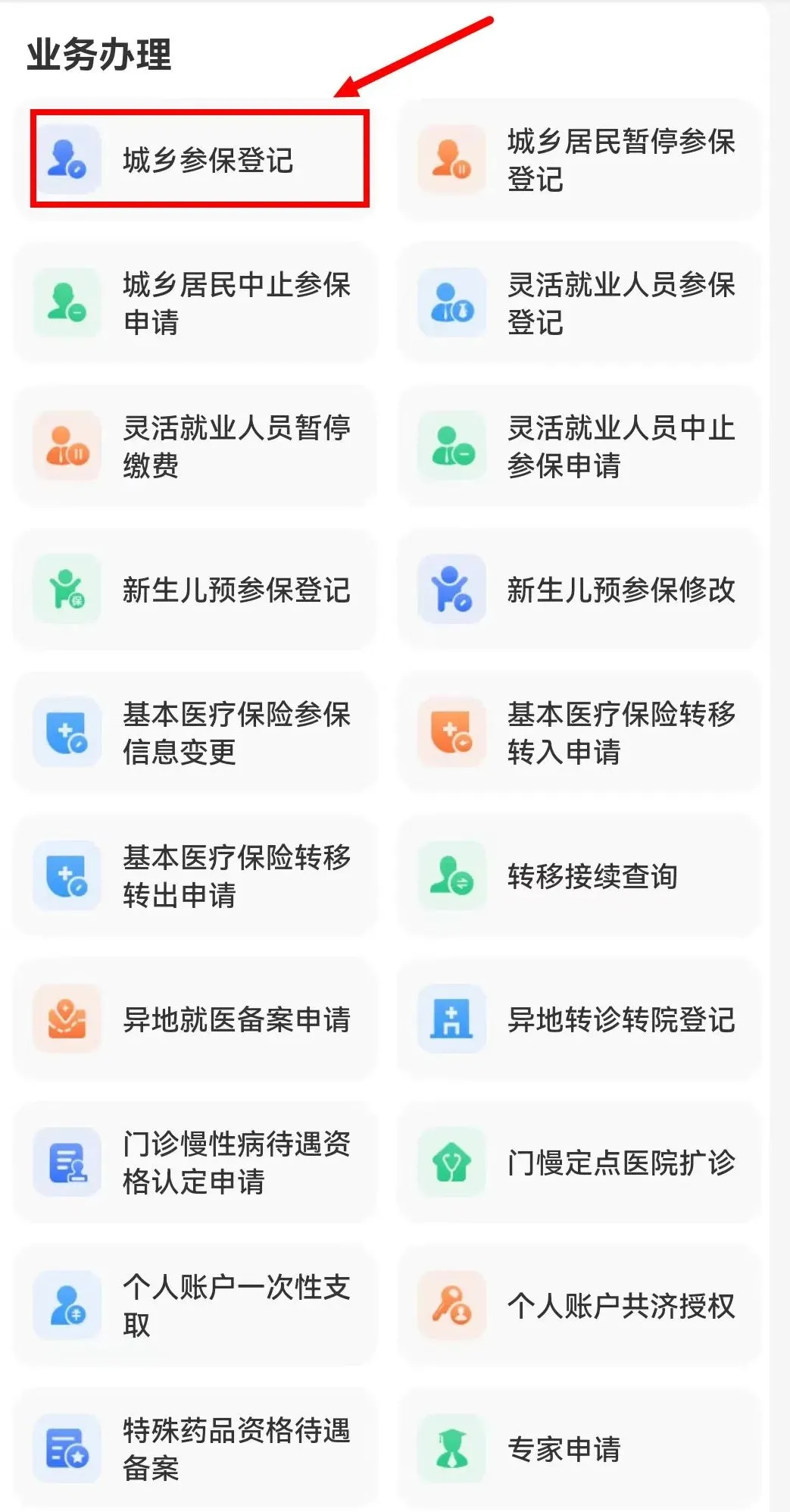Image resolution: width=790 pixels, height=1512 pixels.
Task: Select 异地转诊转院登记
Action: tap(579, 1019)
